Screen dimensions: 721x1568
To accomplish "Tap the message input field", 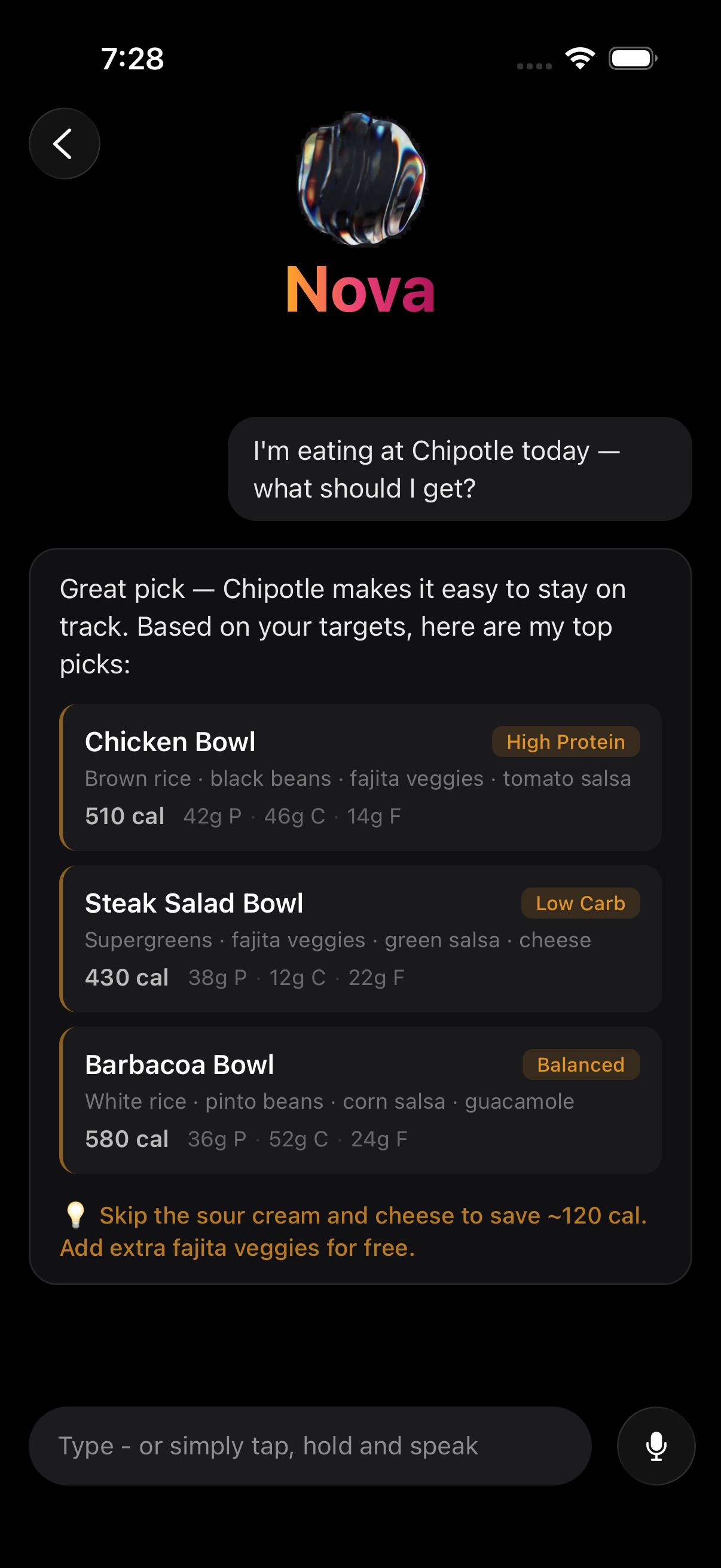I will 310,1445.
